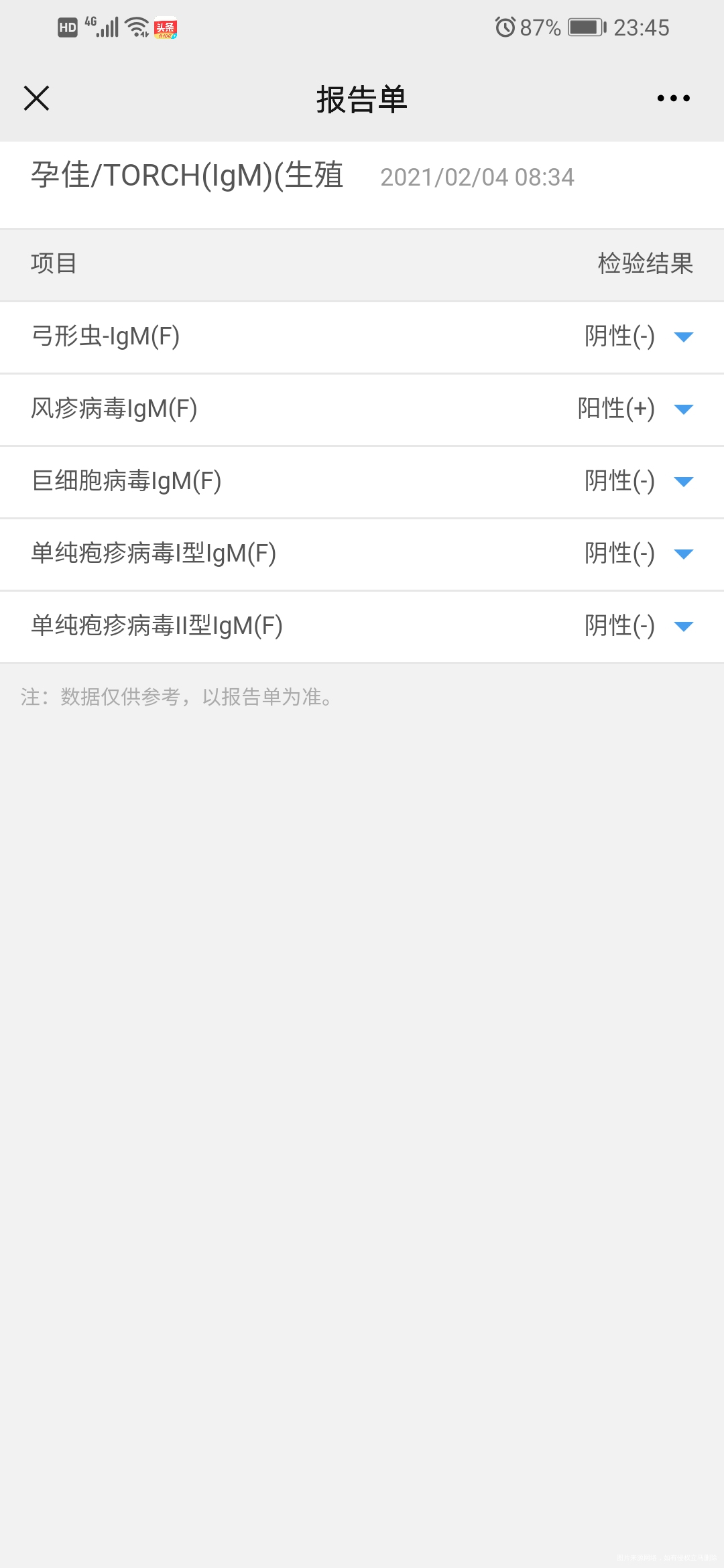Image resolution: width=724 pixels, height=1568 pixels.
Task: Tap the 阳性(+) result text
Action: [618, 409]
